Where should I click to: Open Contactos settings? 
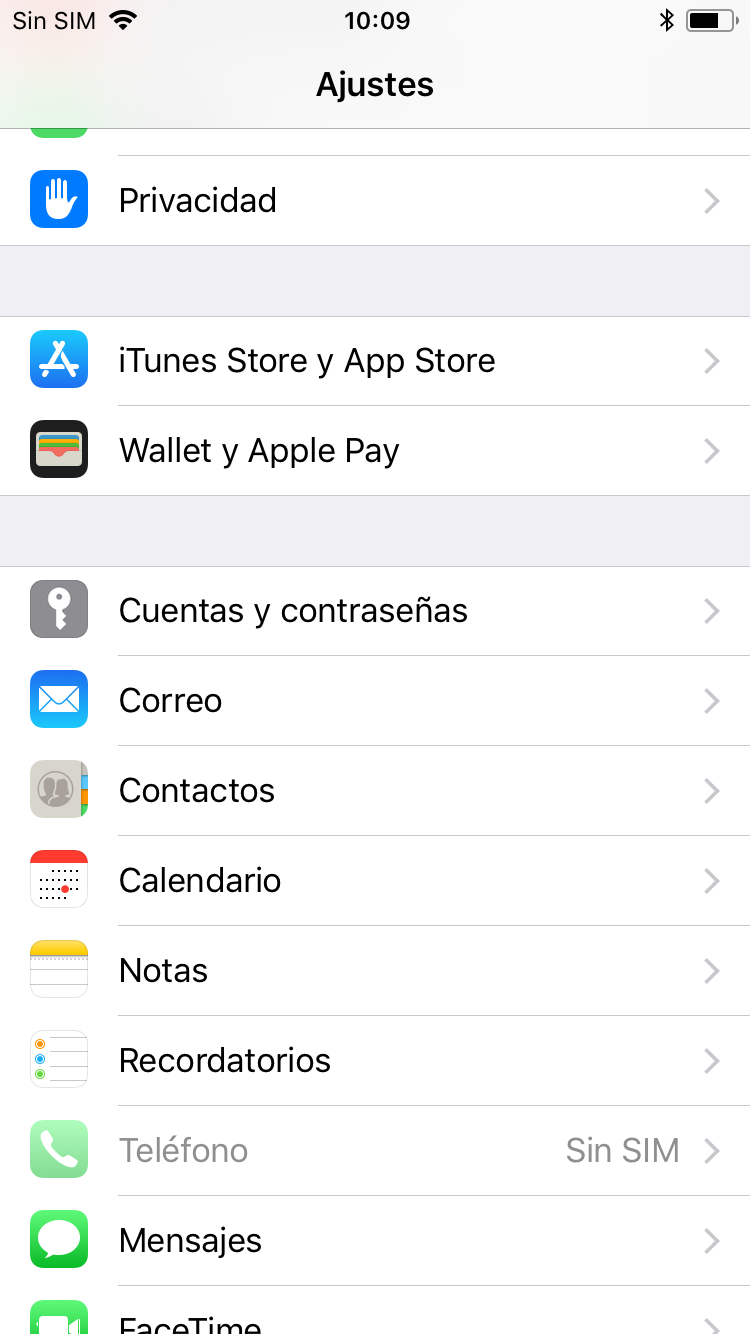[x=375, y=791]
